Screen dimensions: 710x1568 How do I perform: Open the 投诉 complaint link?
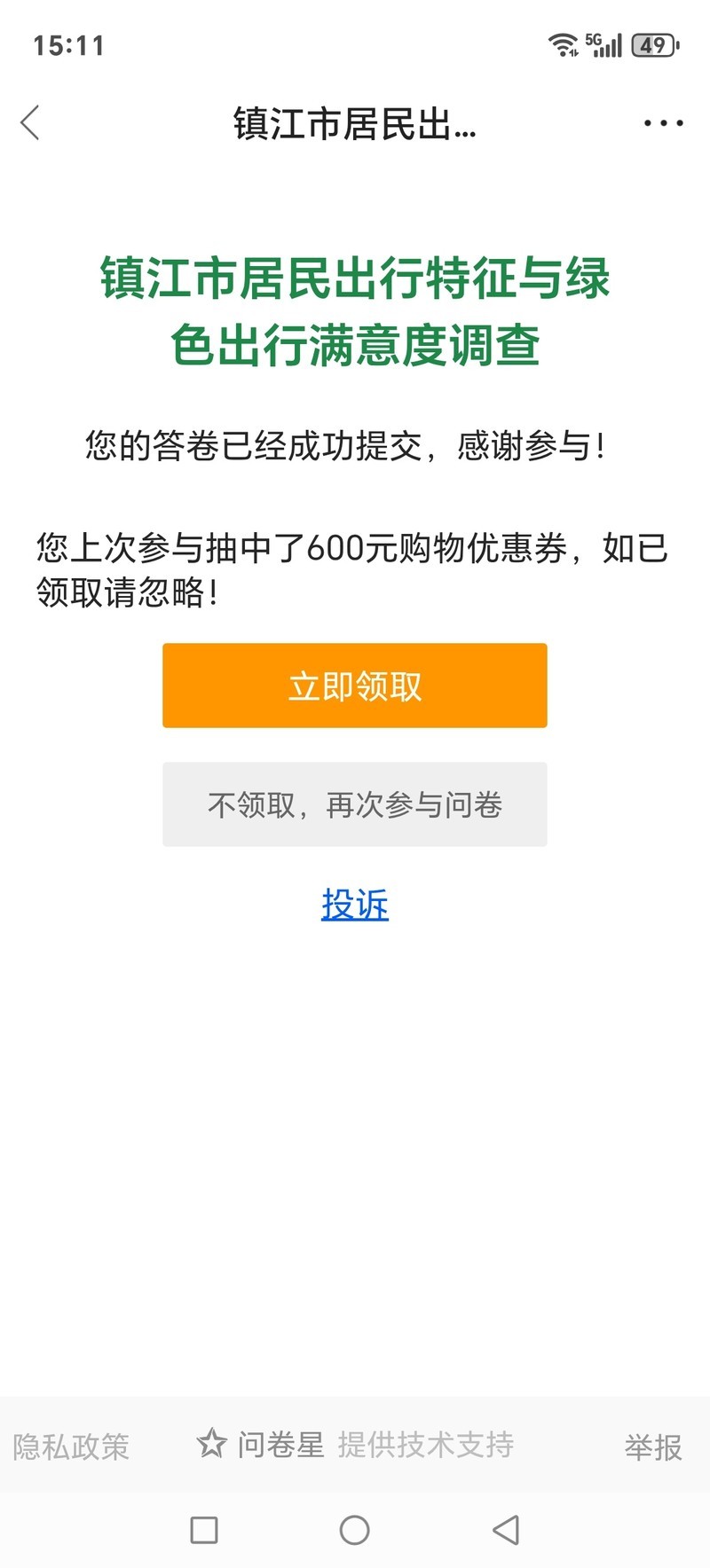pyautogui.click(x=354, y=905)
